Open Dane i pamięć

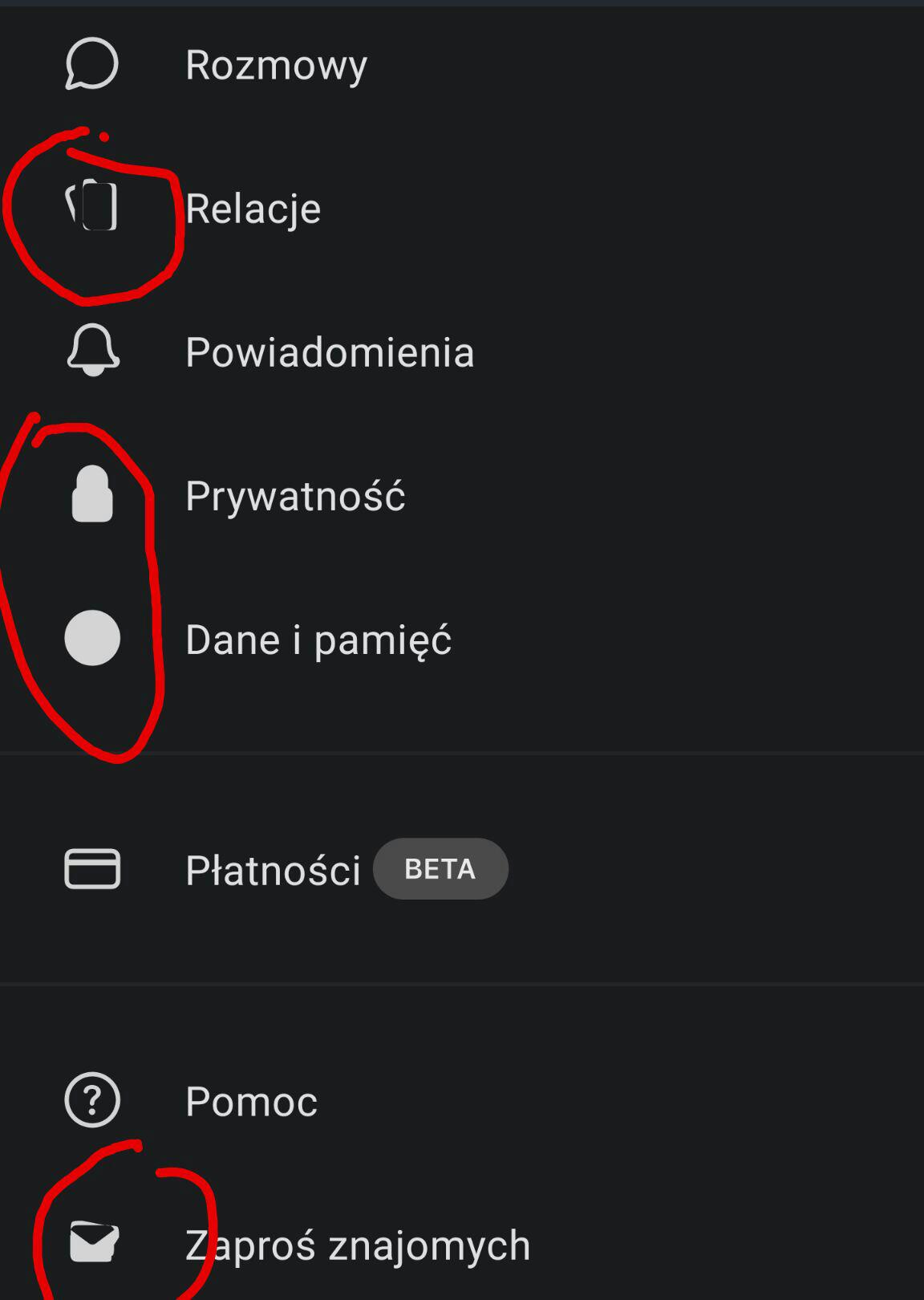[x=318, y=640]
